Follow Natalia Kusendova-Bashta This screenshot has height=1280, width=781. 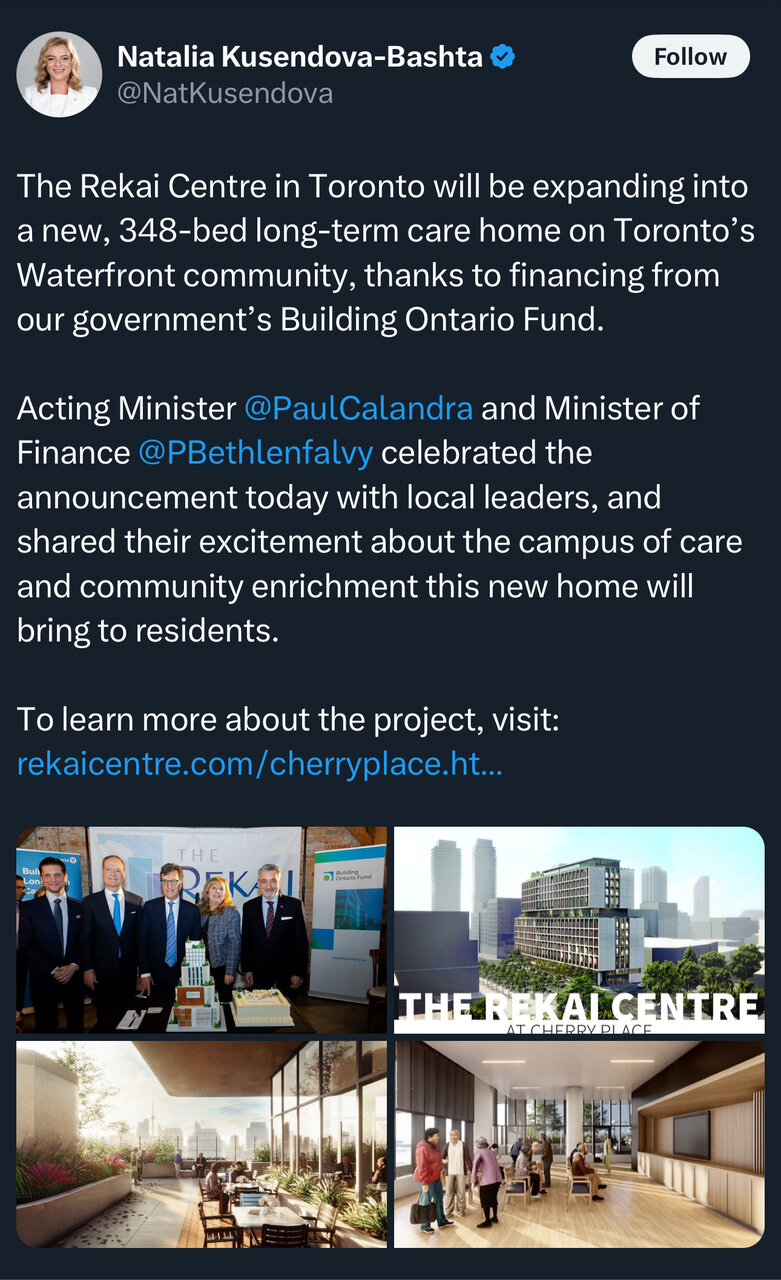690,57
